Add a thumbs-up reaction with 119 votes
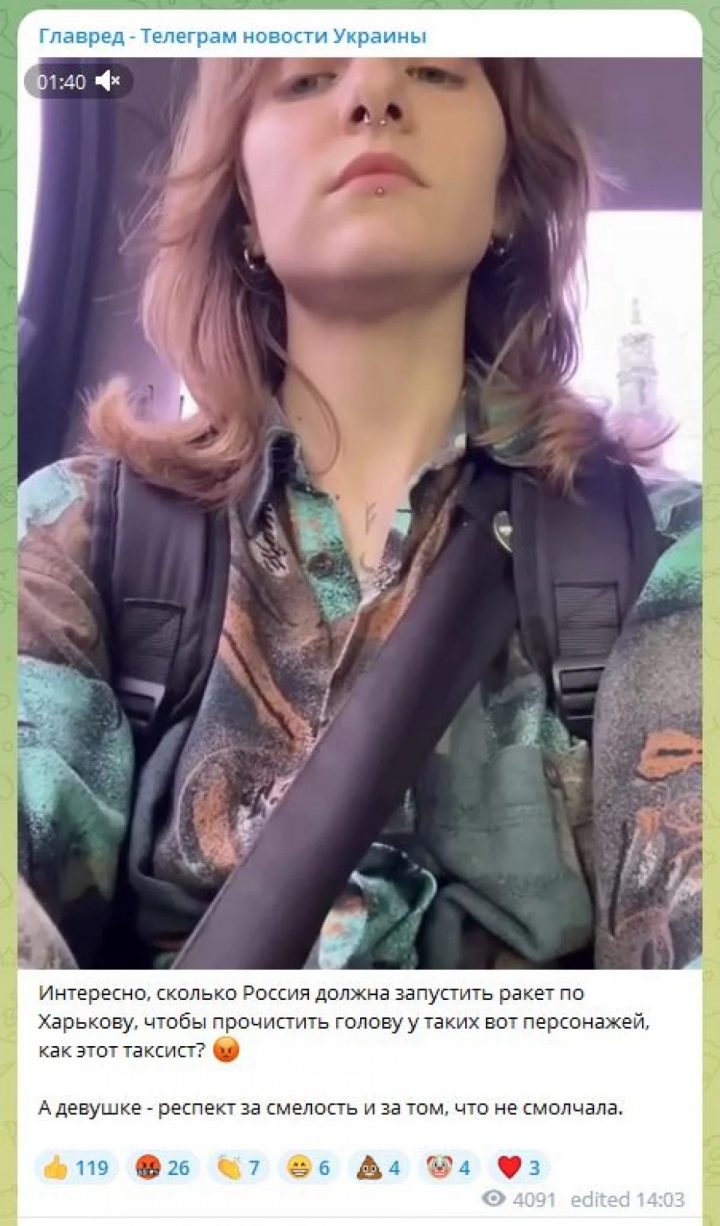The height and width of the screenshot is (1226, 720). point(76,1167)
